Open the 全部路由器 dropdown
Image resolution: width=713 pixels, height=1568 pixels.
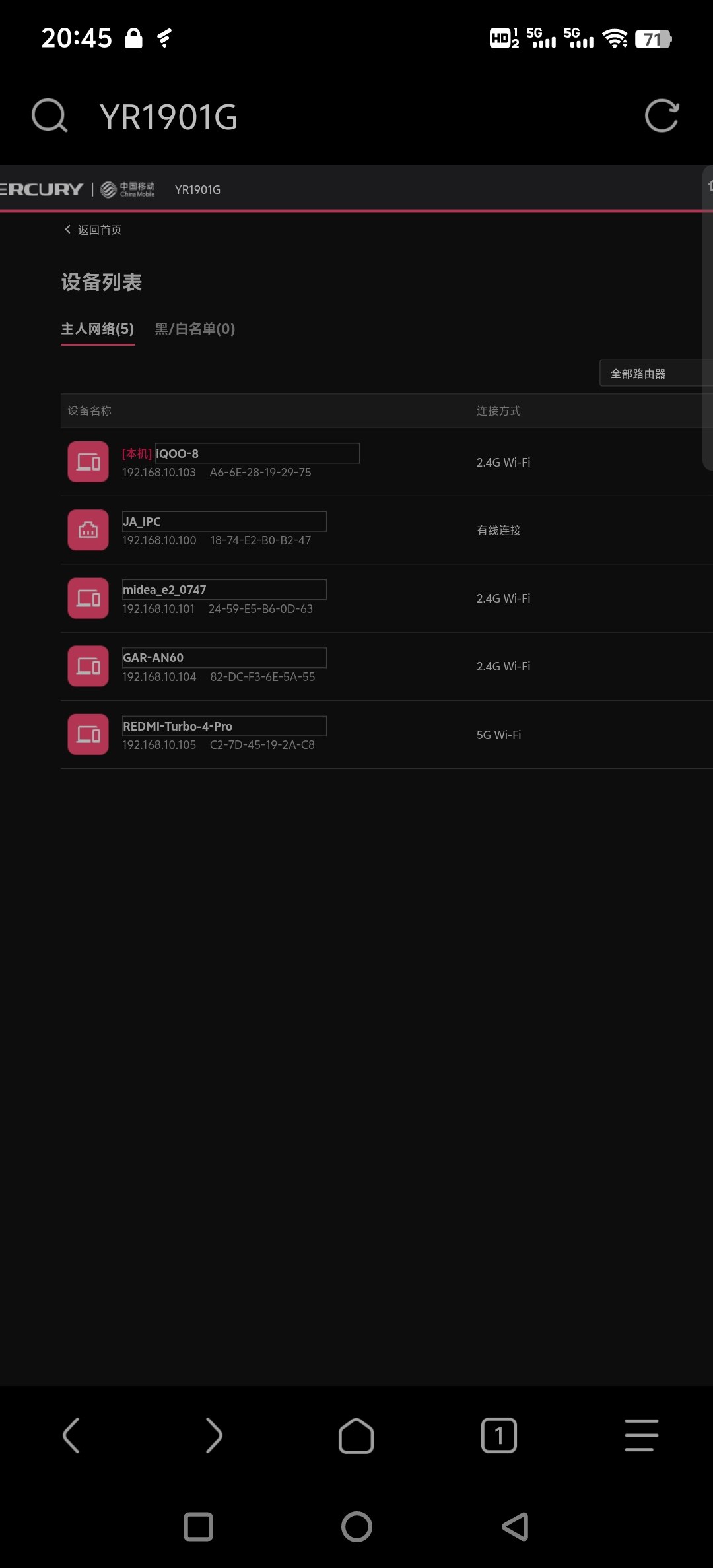654,374
